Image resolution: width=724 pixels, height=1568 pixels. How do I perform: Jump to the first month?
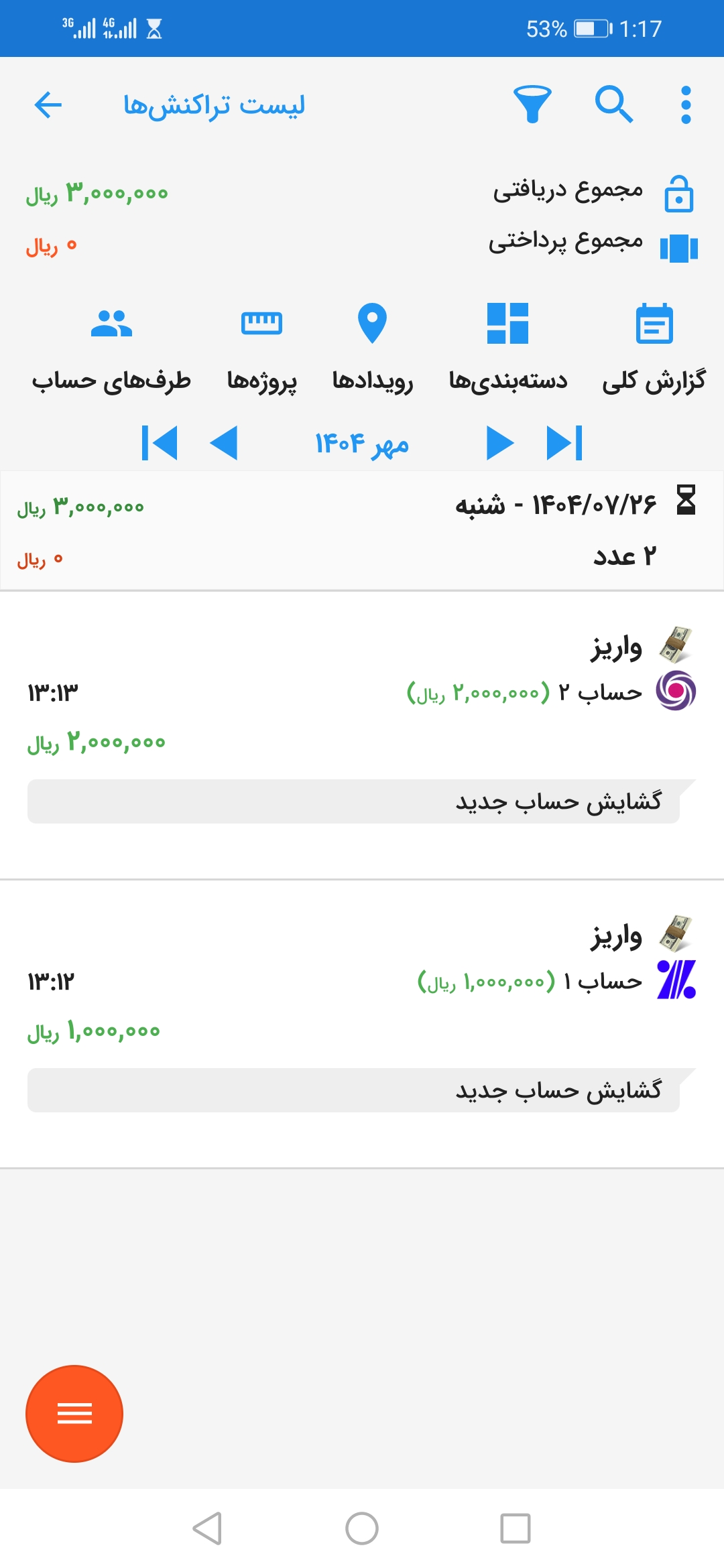pyautogui.click(x=160, y=443)
